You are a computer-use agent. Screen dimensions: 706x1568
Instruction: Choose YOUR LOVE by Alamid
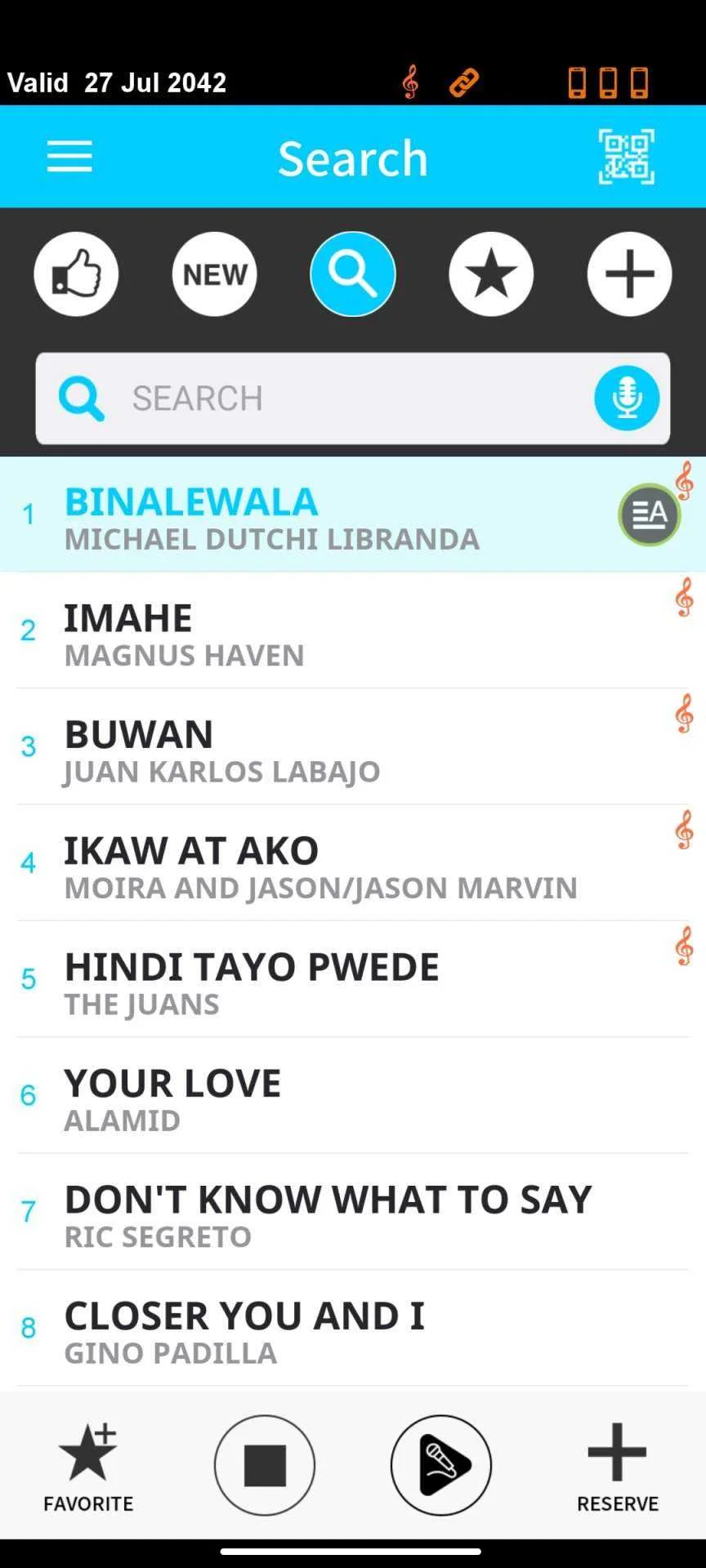point(353,1096)
